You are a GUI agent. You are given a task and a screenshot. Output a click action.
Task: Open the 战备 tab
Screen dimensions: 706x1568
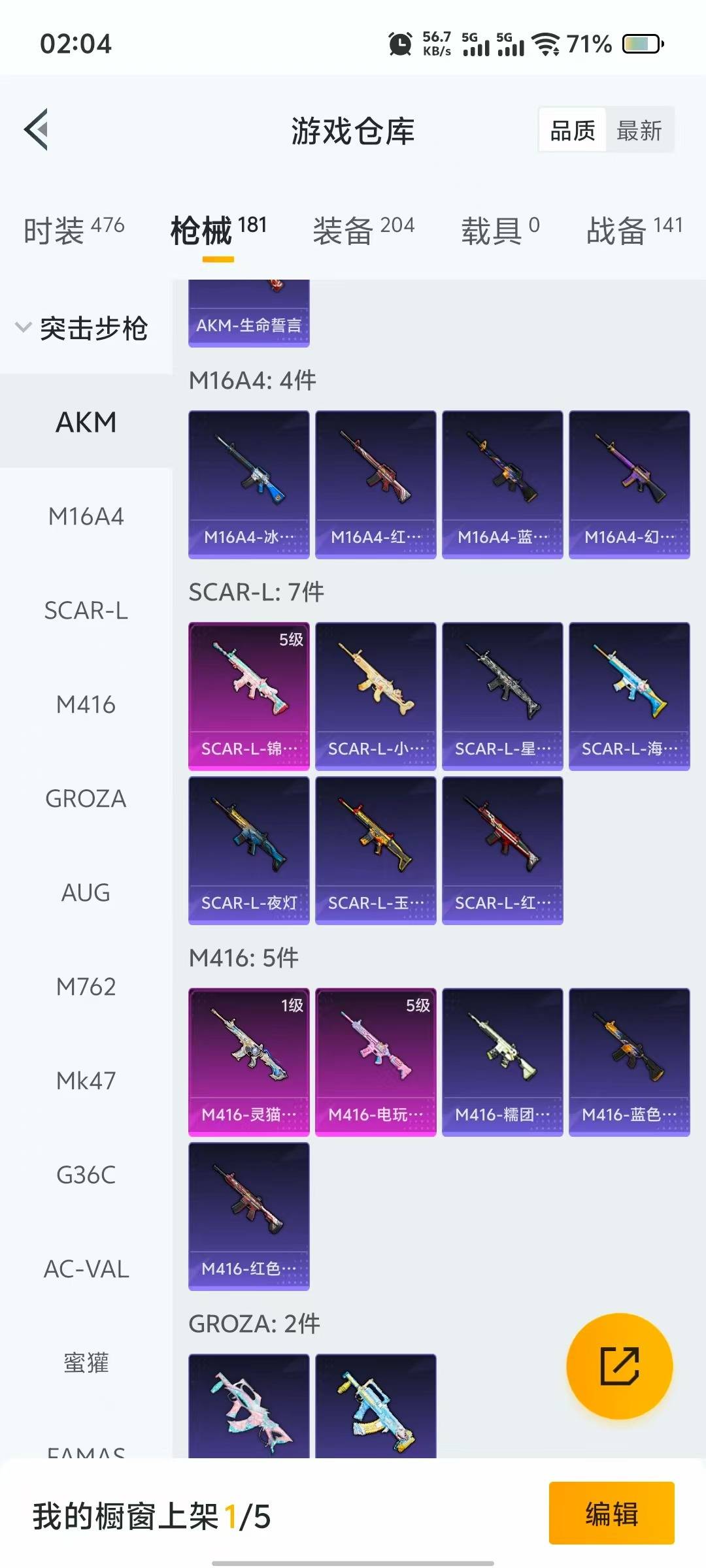coord(634,230)
